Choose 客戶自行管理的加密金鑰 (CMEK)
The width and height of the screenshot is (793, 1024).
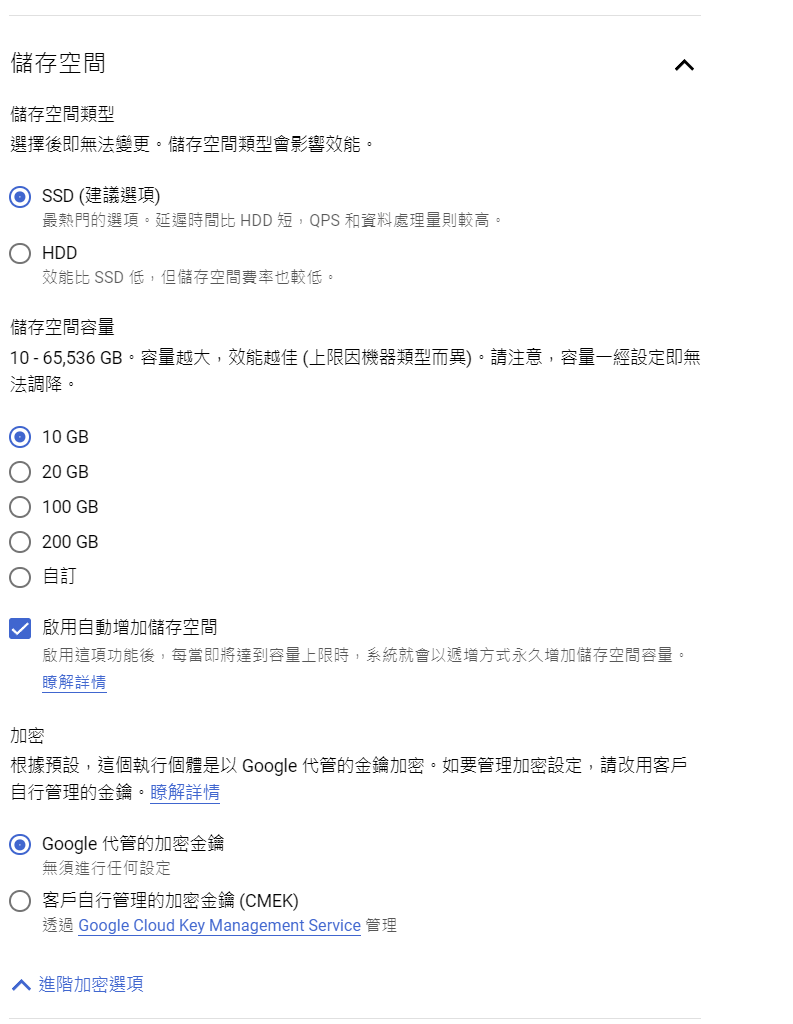coord(20,901)
